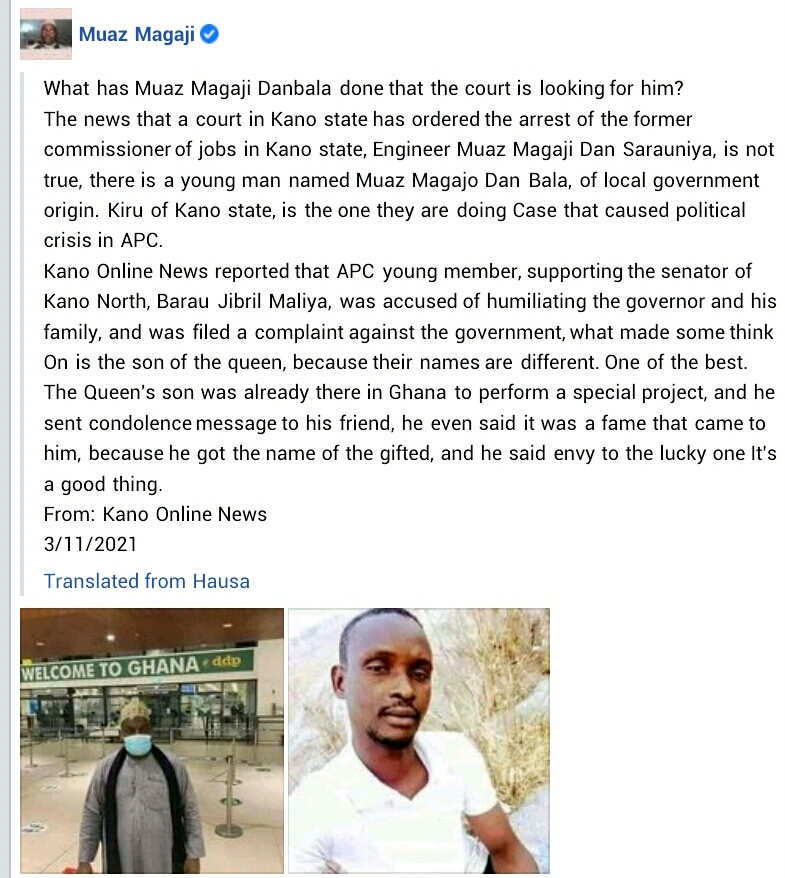
Task: Tap the Translated from Hausa link
Action: tap(146, 581)
